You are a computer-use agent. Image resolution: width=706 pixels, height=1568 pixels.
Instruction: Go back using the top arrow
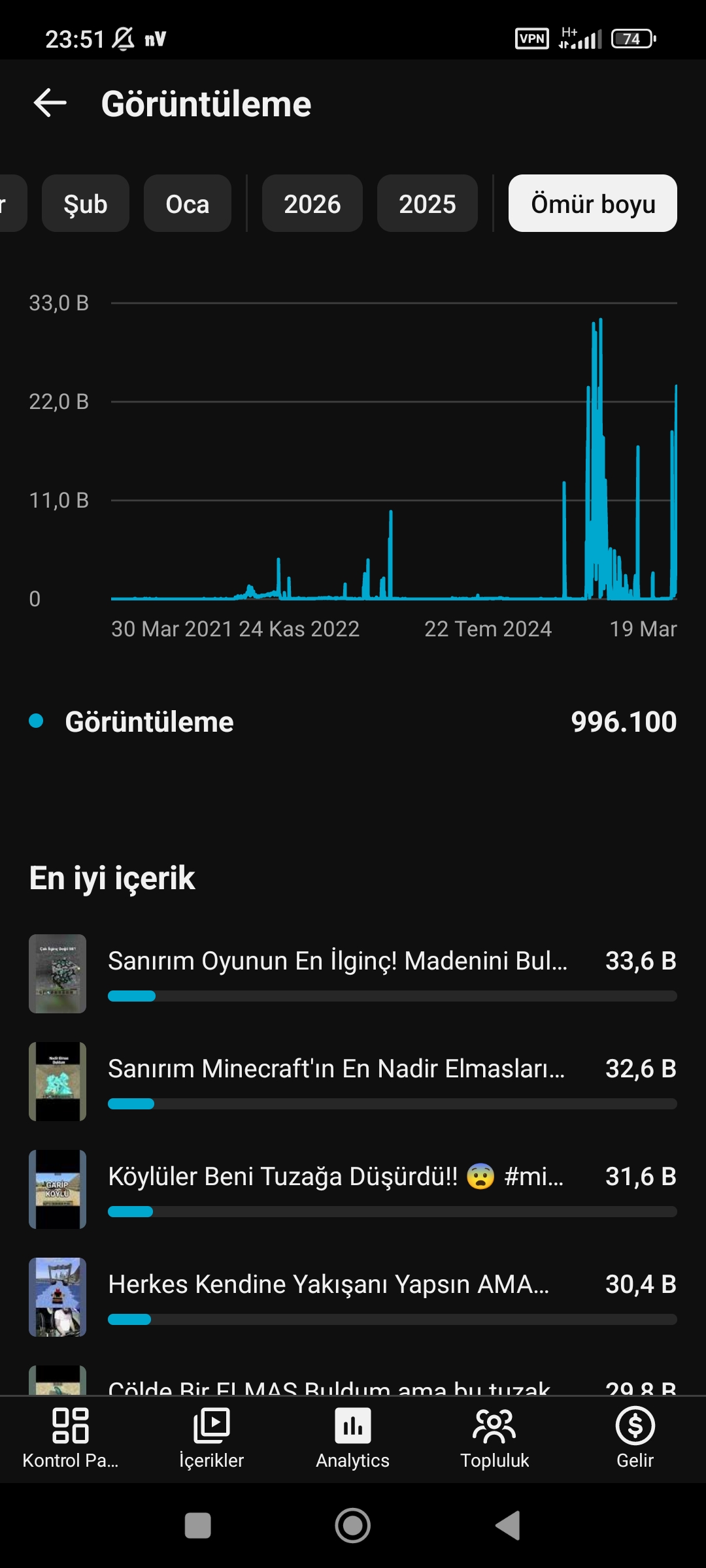(50, 103)
